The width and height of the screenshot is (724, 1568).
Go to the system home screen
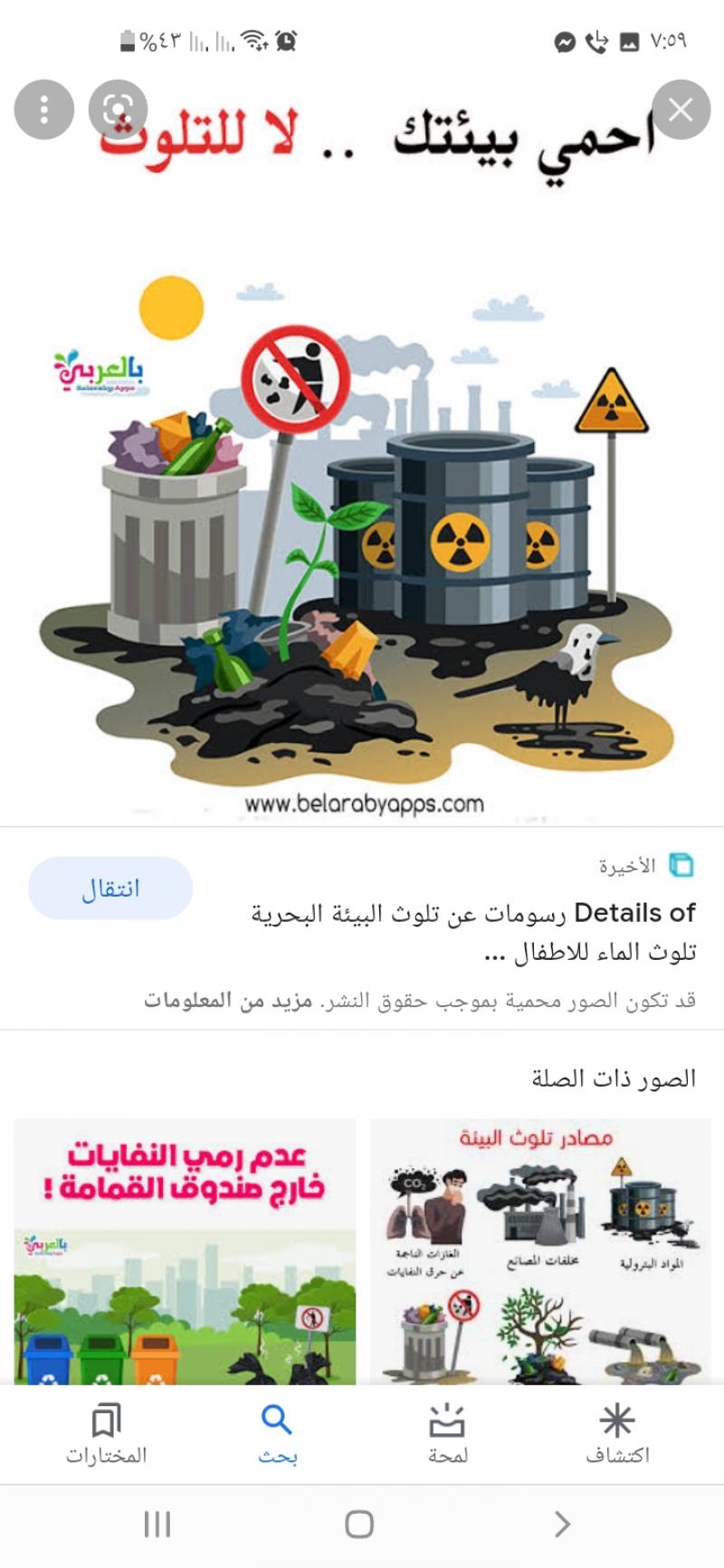pos(359,1525)
